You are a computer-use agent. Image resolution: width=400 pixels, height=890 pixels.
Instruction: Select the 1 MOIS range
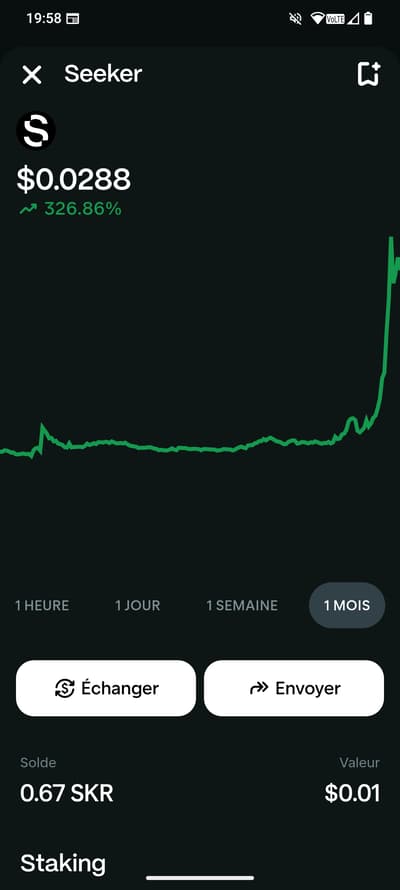(347, 605)
